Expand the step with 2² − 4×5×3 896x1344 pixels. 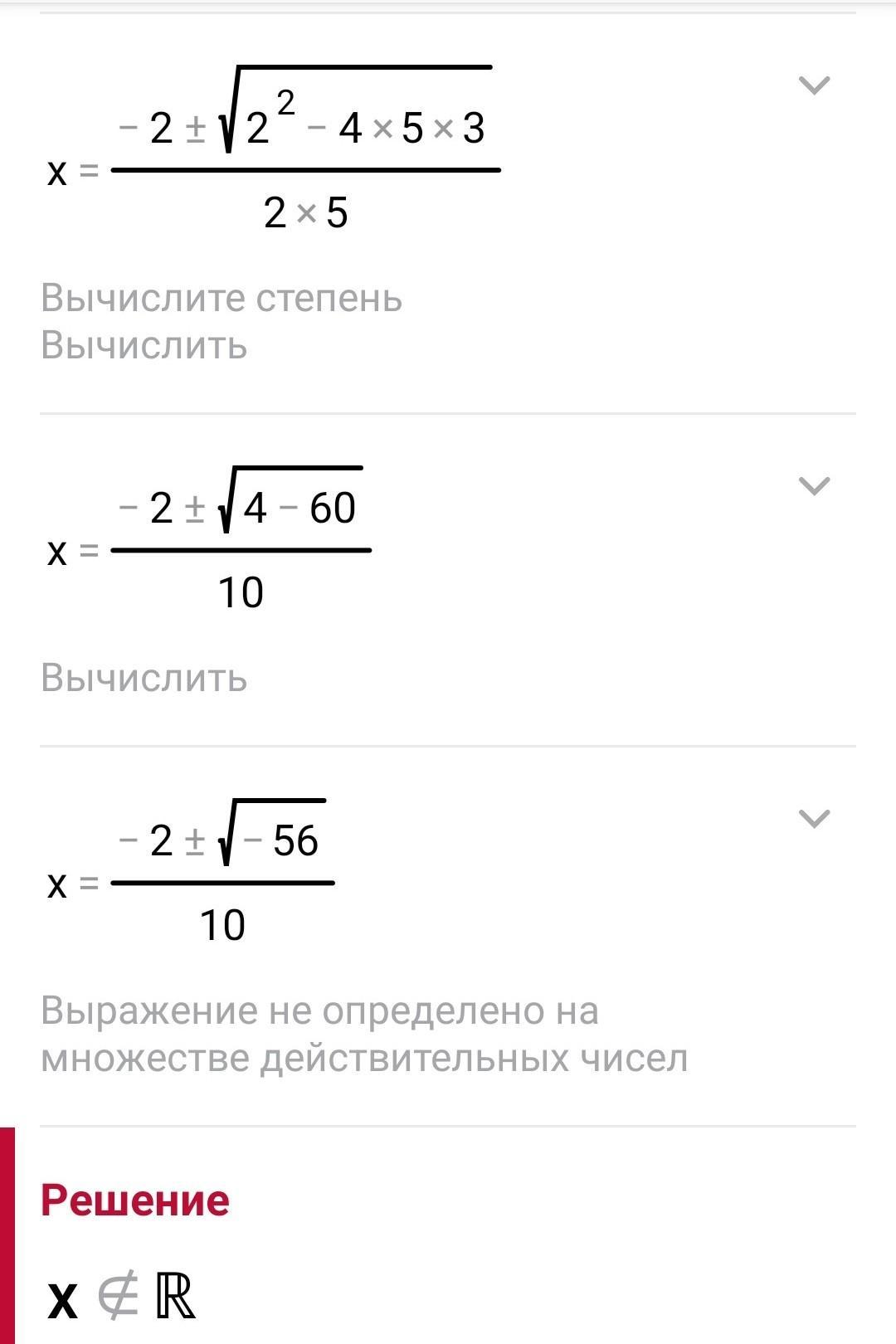coord(813,85)
